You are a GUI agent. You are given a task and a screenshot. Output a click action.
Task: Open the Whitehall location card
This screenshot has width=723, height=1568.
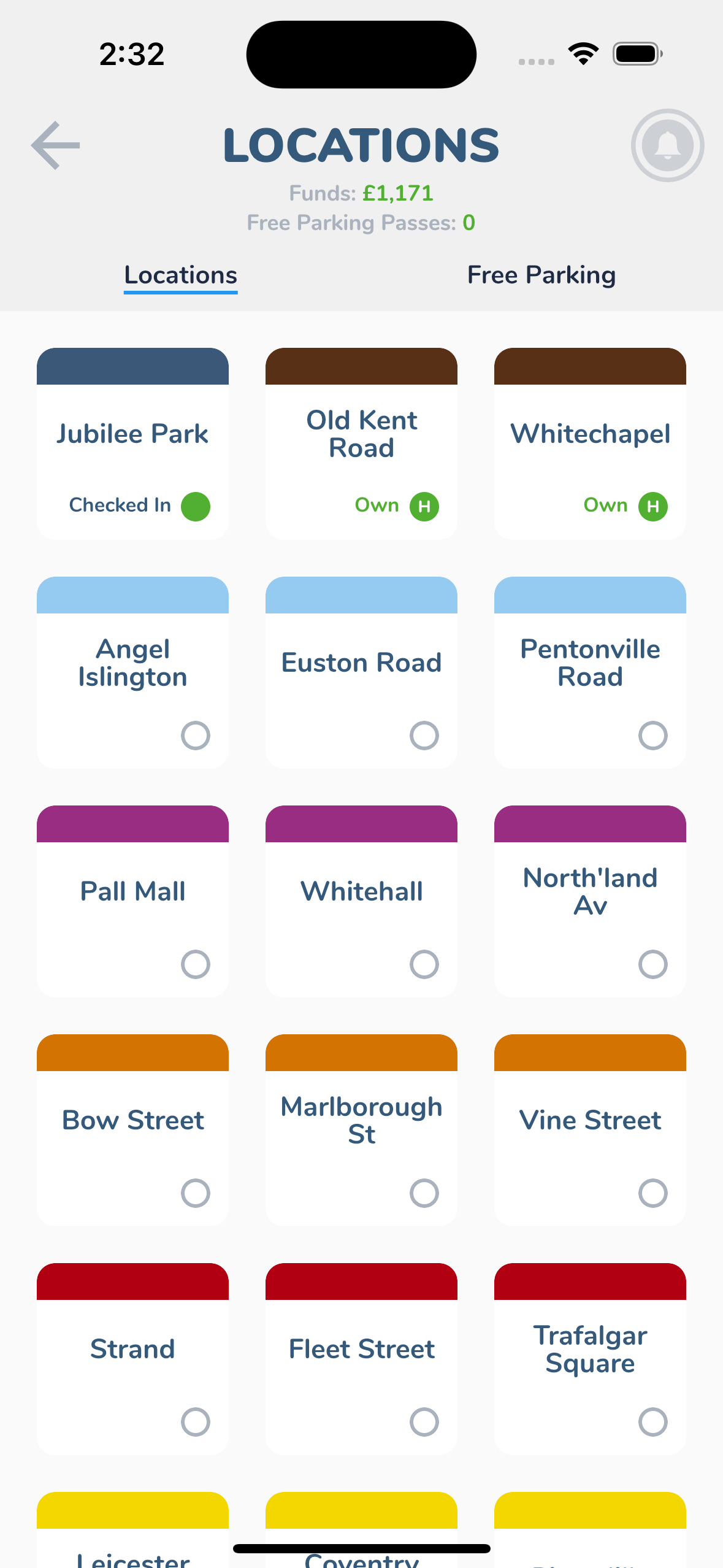pyautogui.click(x=361, y=901)
